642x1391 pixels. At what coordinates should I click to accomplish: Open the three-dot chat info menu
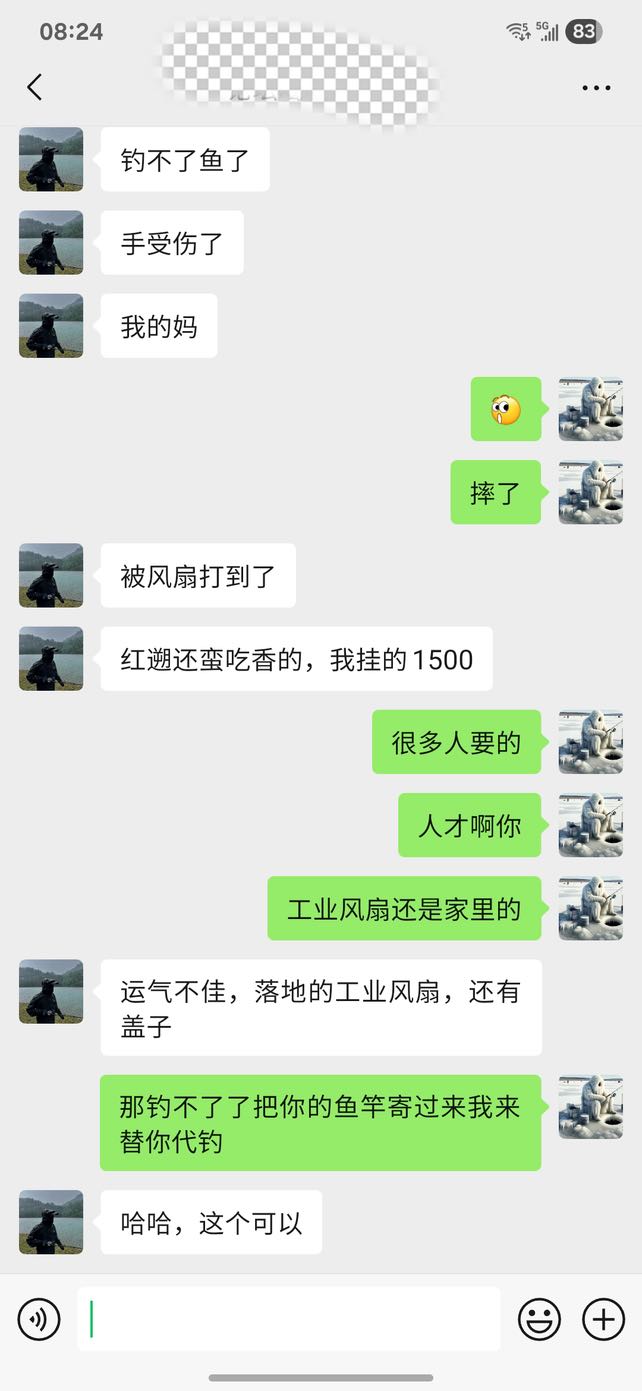[x=596, y=88]
